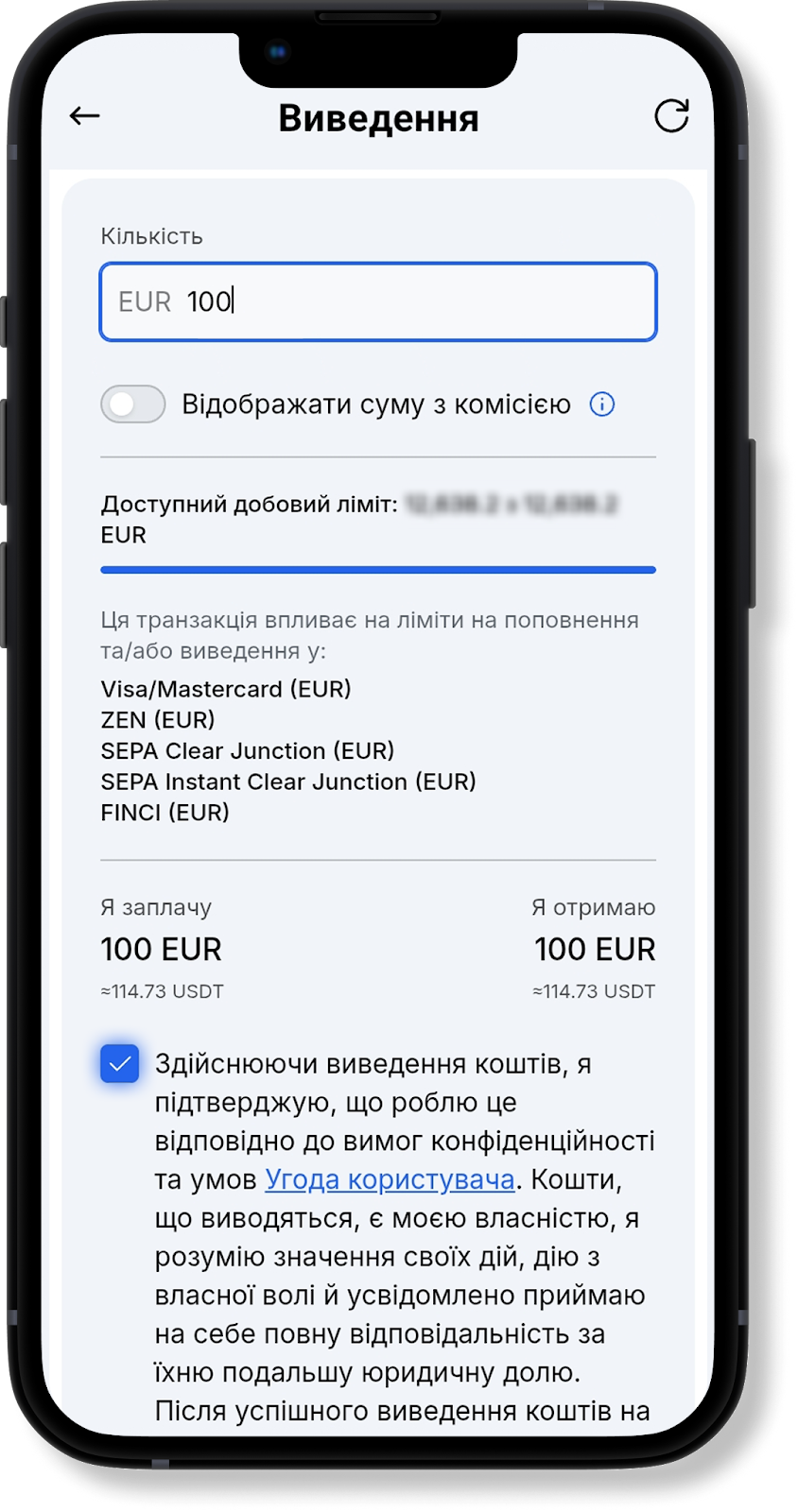This screenshot has width=798, height=1512.
Task: Open the Угода користувача link
Action: tap(390, 1179)
